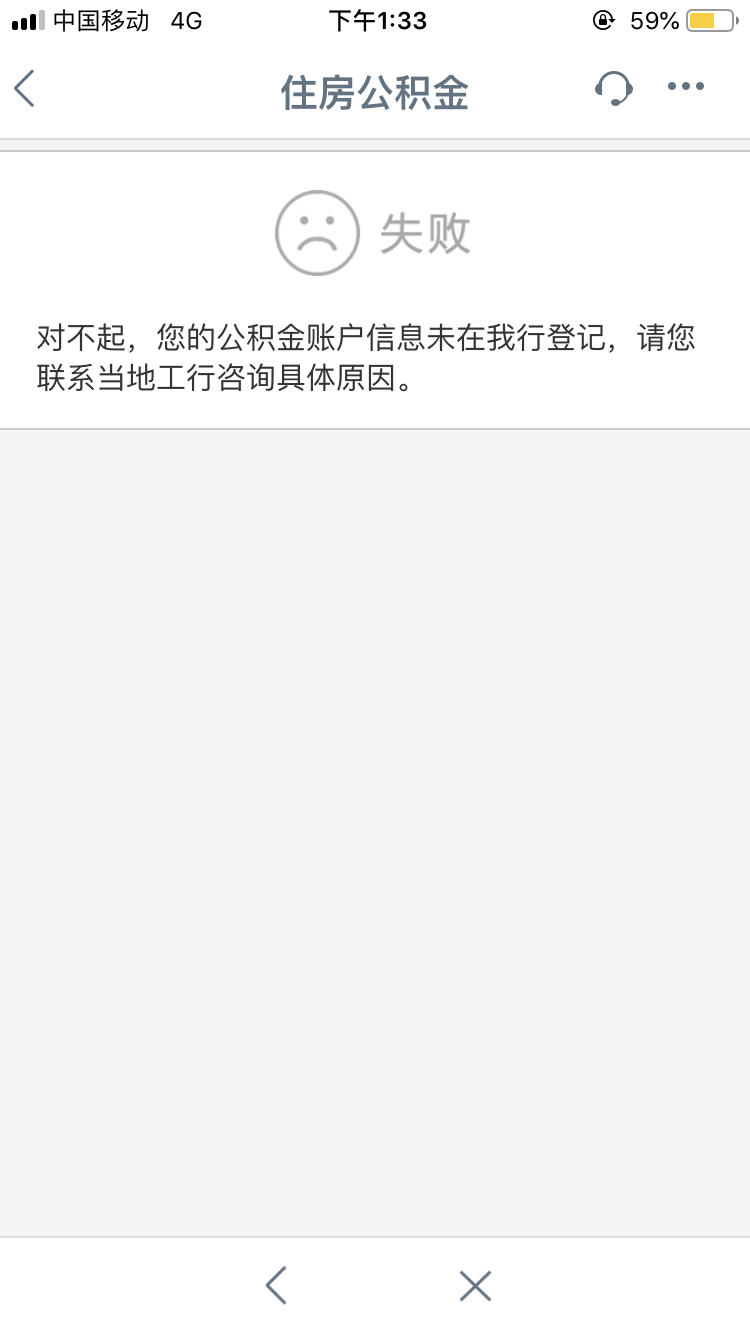The height and width of the screenshot is (1334, 750).
Task: Click the sad face failure icon
Action: coord(317,231)
